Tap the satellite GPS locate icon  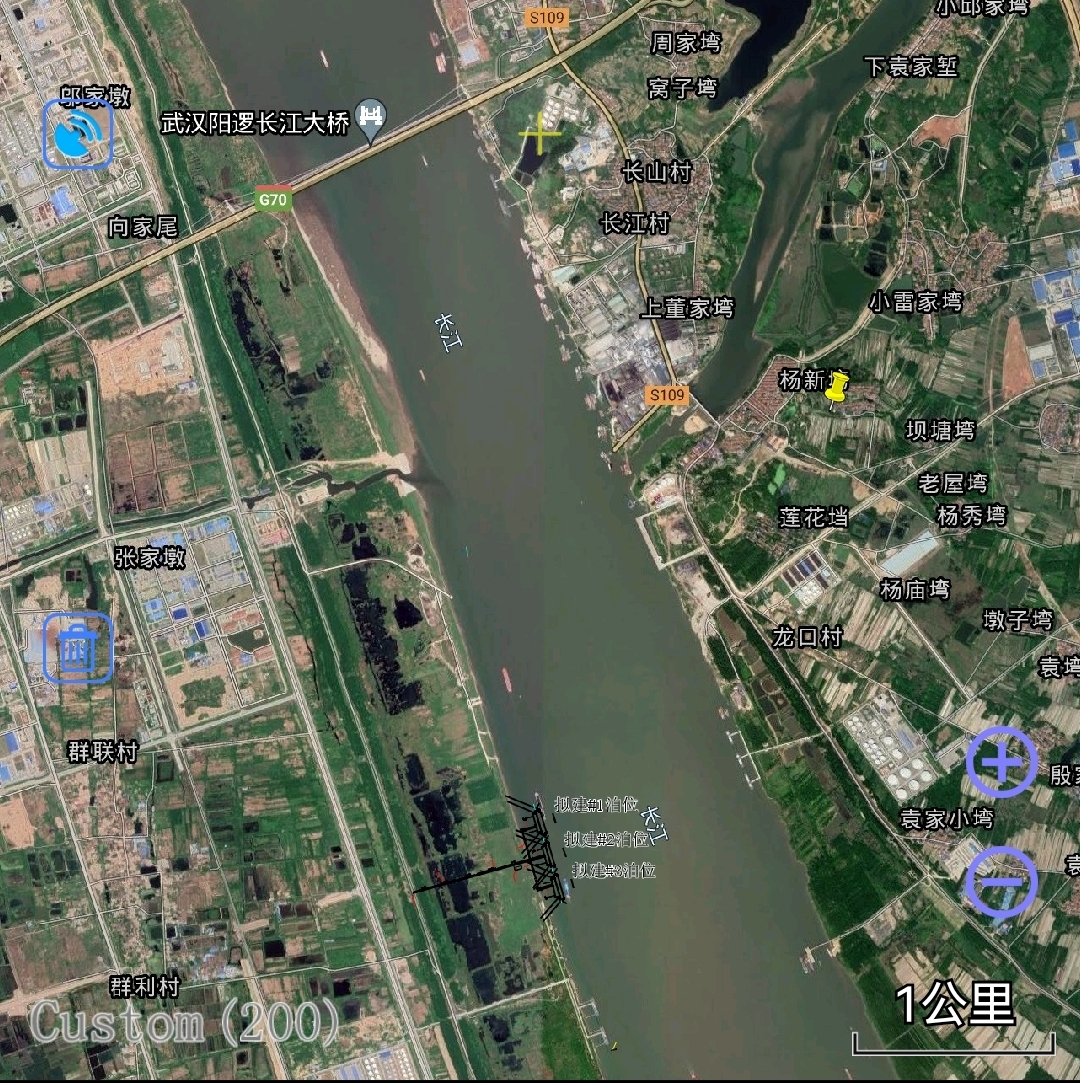(x=78, y=134)
